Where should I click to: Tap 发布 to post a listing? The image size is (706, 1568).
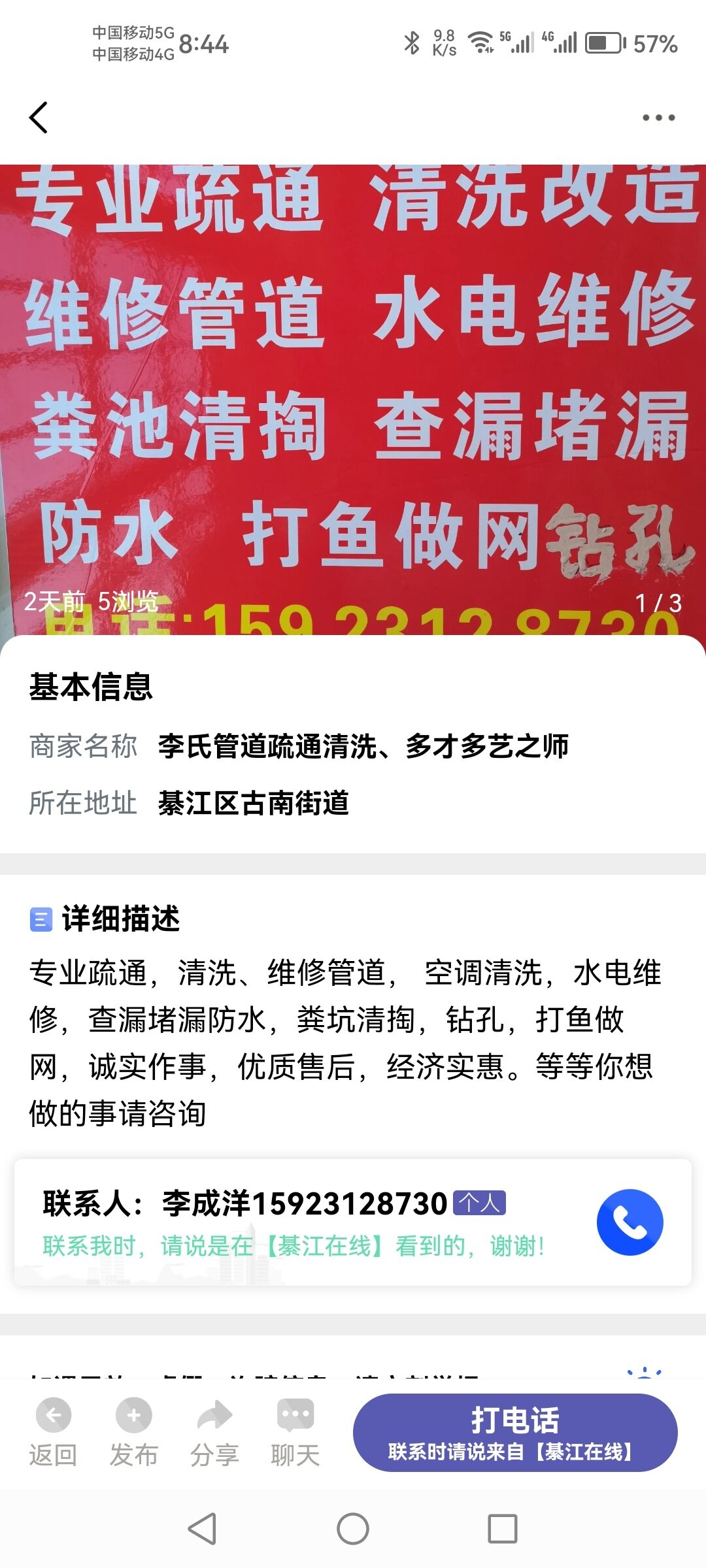click(133, 1432)
